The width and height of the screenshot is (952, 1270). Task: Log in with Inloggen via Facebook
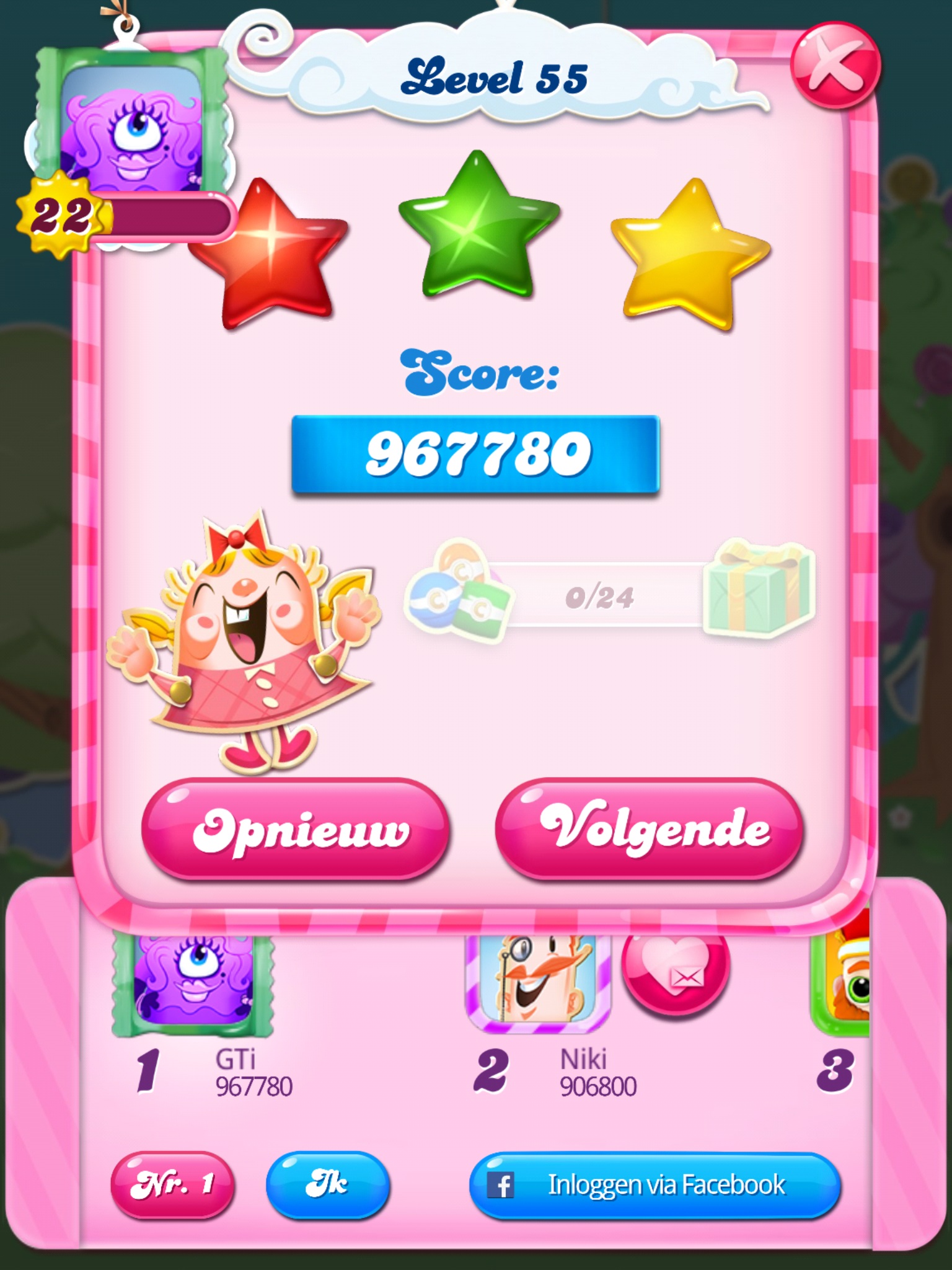tap(654, 1185)
